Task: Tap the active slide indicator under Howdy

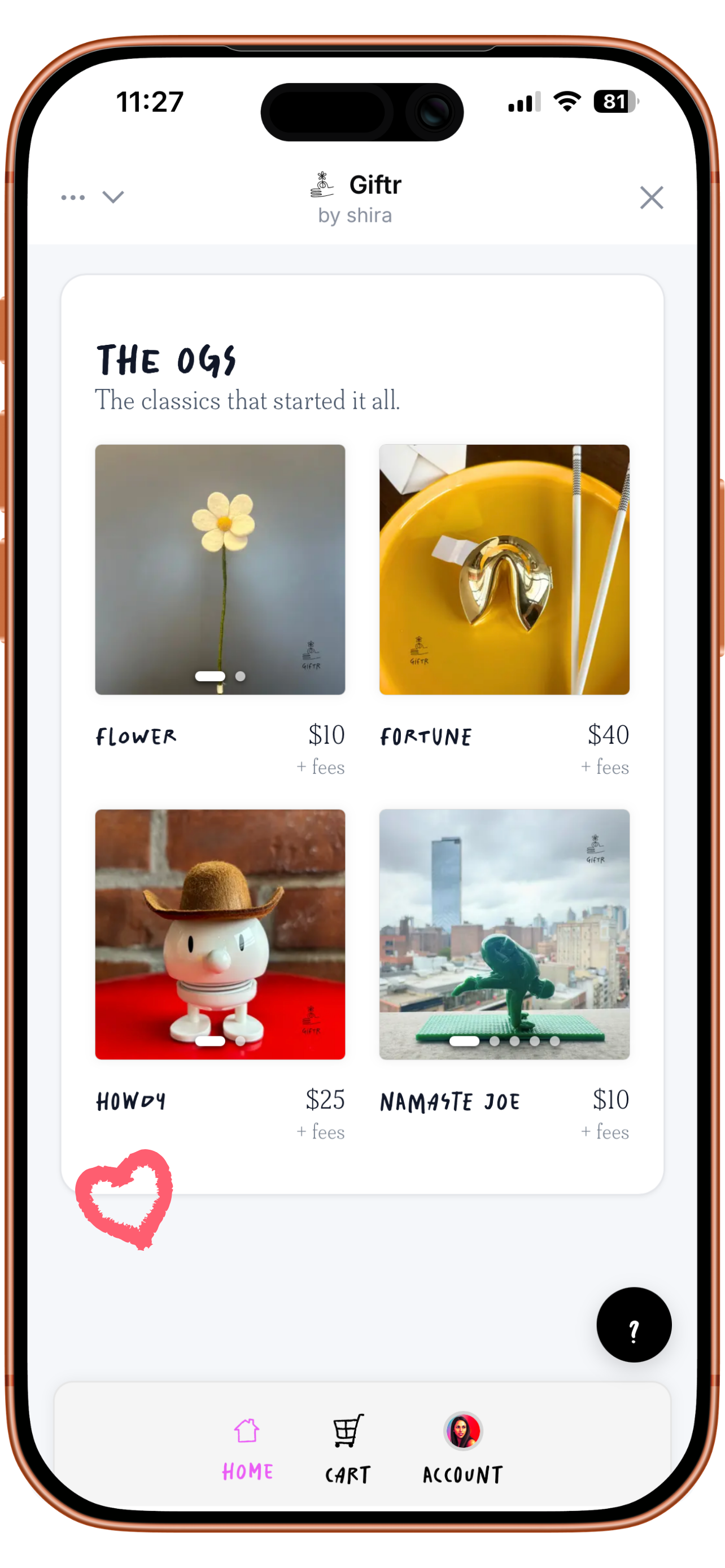Action: (x=210, y=1041)
